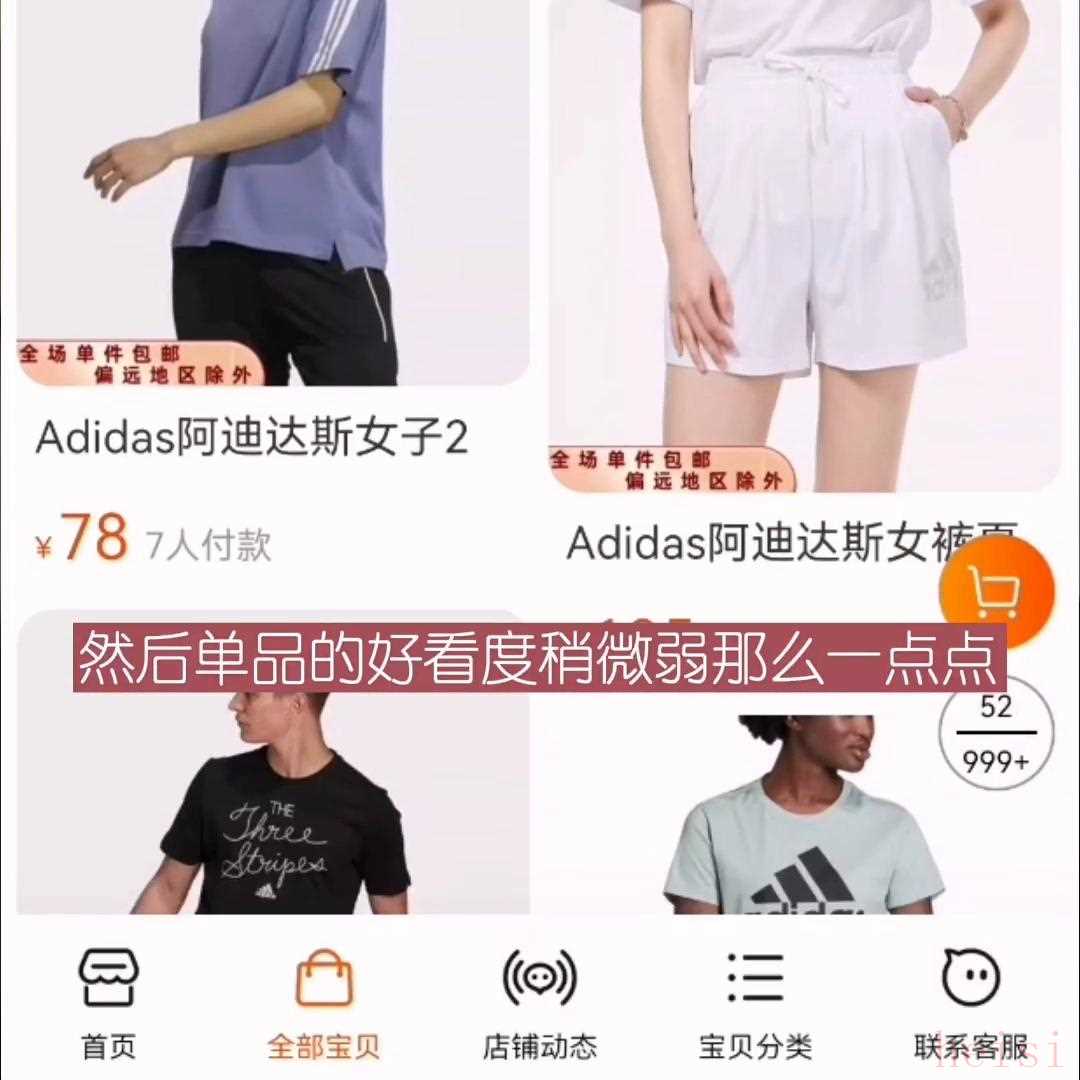The width and height of the screenshot is (1080, 1080).
Task: Open the purple Adidas women's T-shirt priced ¥78
Action: tap(272, 200)
